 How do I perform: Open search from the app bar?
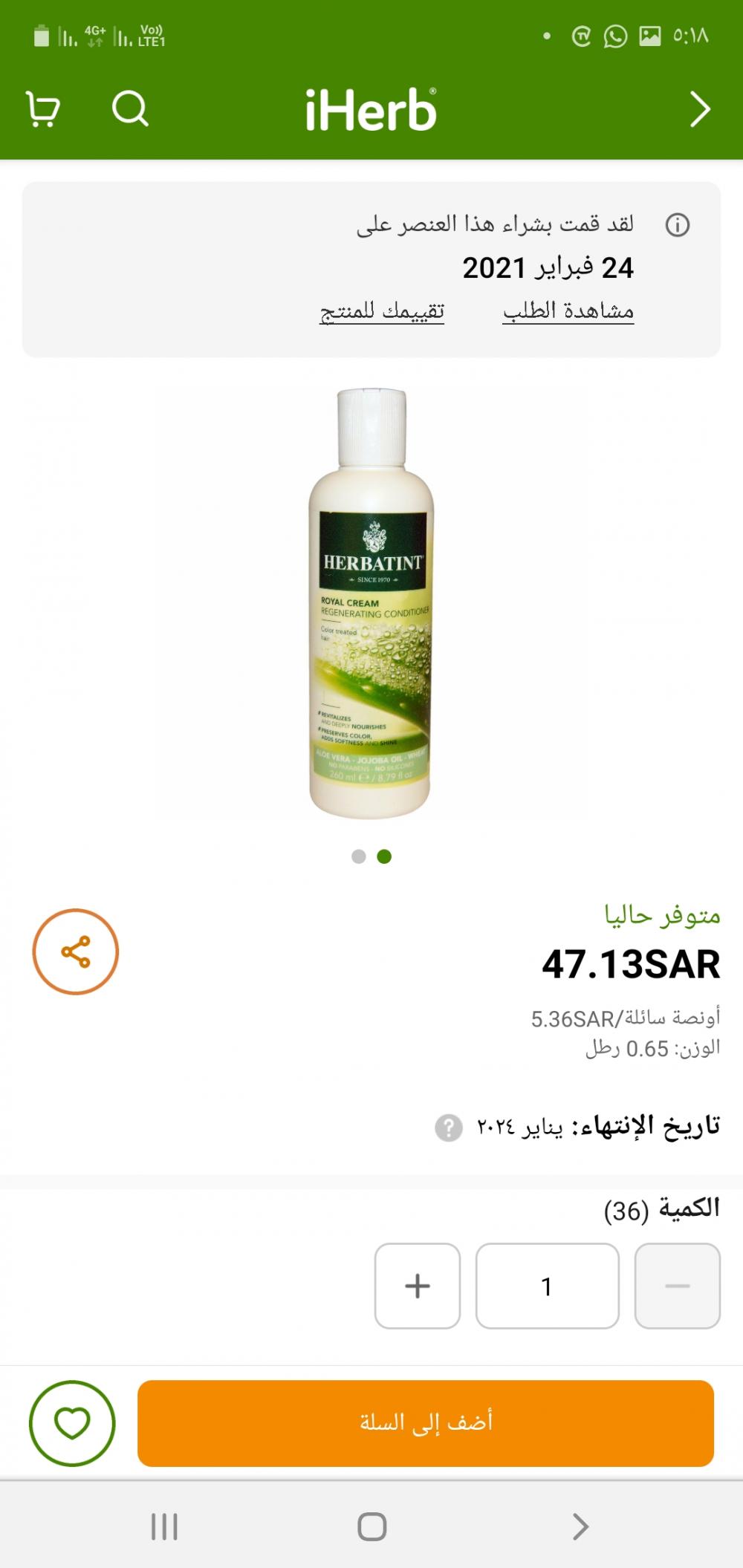click(x=130, y=110)
